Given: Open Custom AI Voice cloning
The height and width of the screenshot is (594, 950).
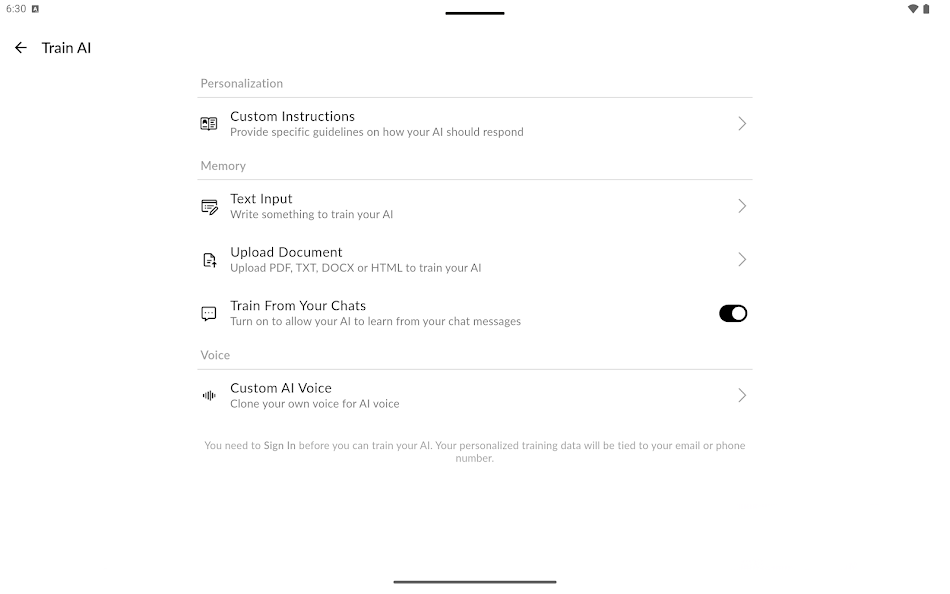Looking at the screenshot, I should 475,396.
